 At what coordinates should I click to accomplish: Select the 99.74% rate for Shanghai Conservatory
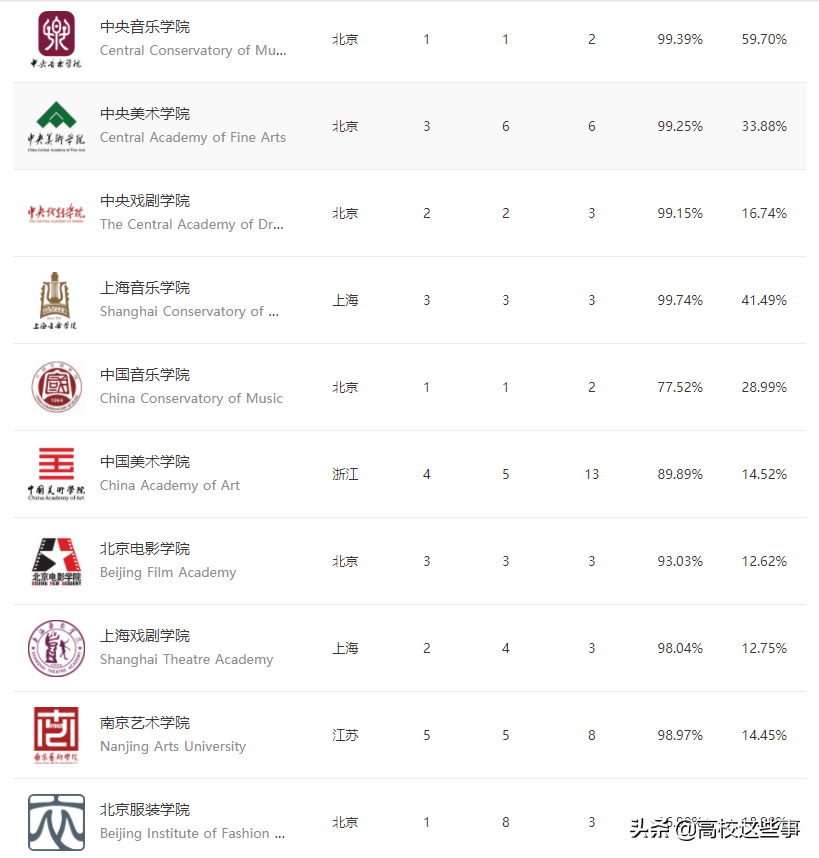coord(680,299)
